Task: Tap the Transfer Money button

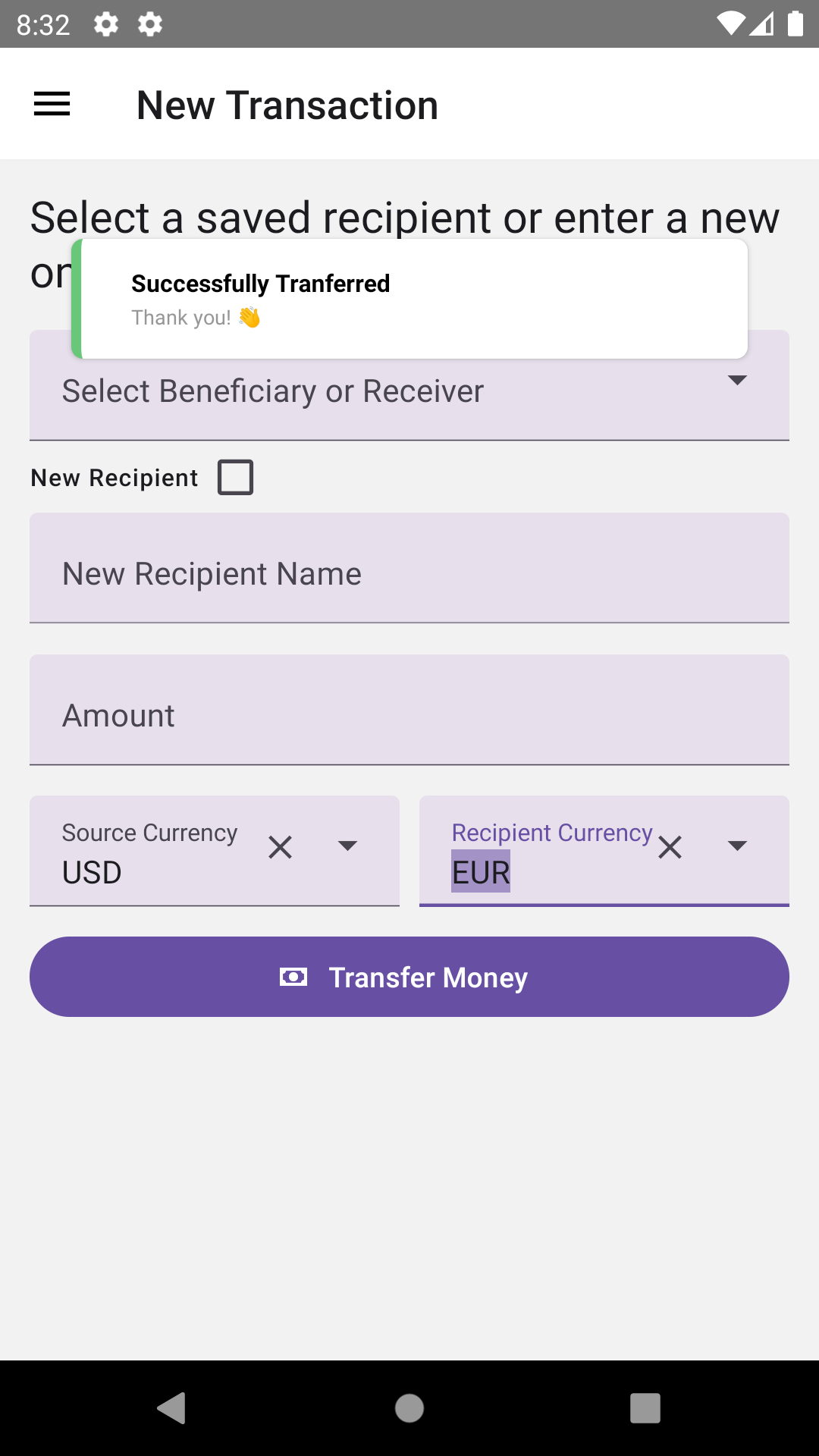Action: coord(409,977)
